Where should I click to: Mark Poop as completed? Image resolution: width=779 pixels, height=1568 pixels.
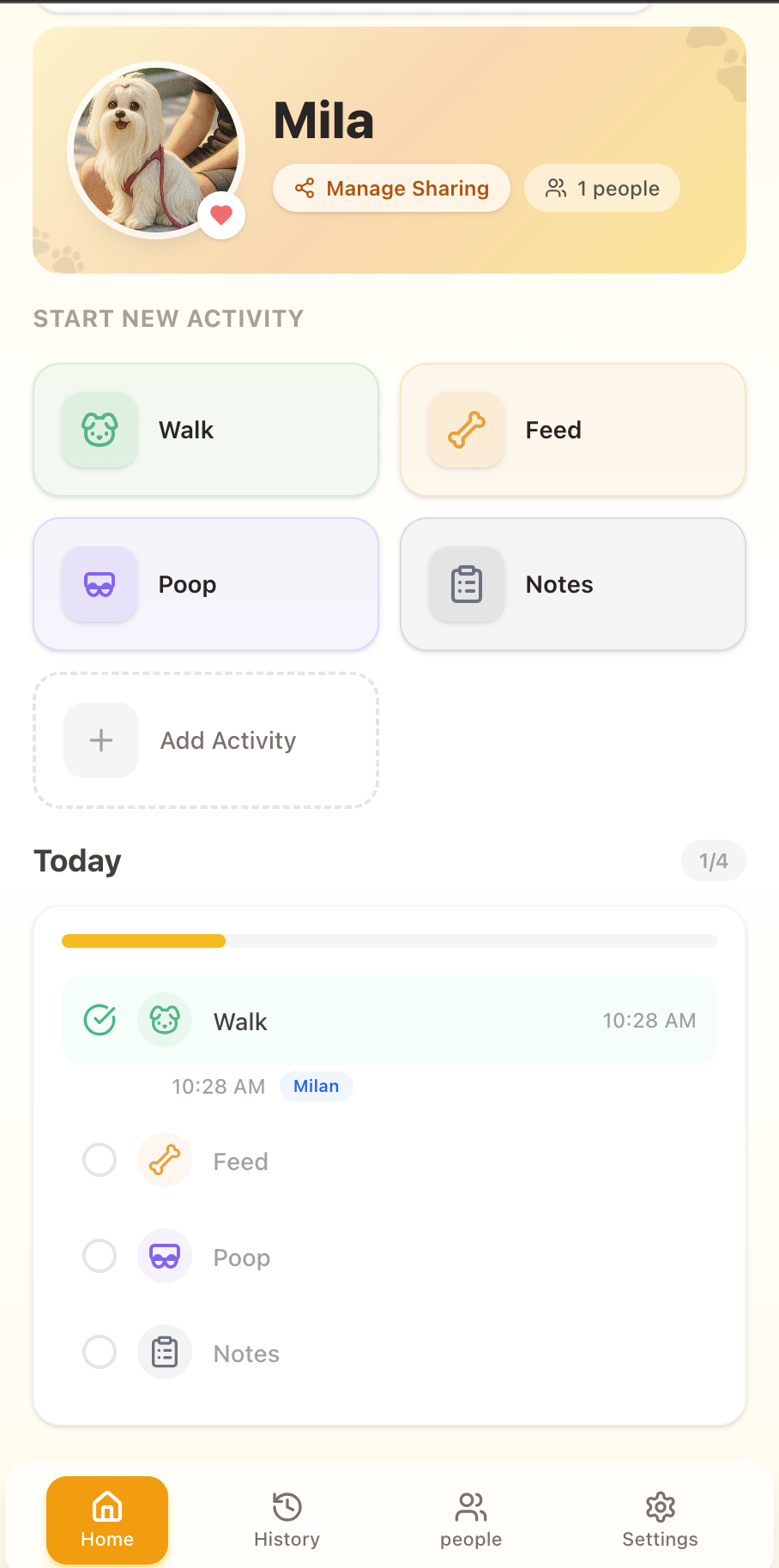click(x=100, y=1256)
